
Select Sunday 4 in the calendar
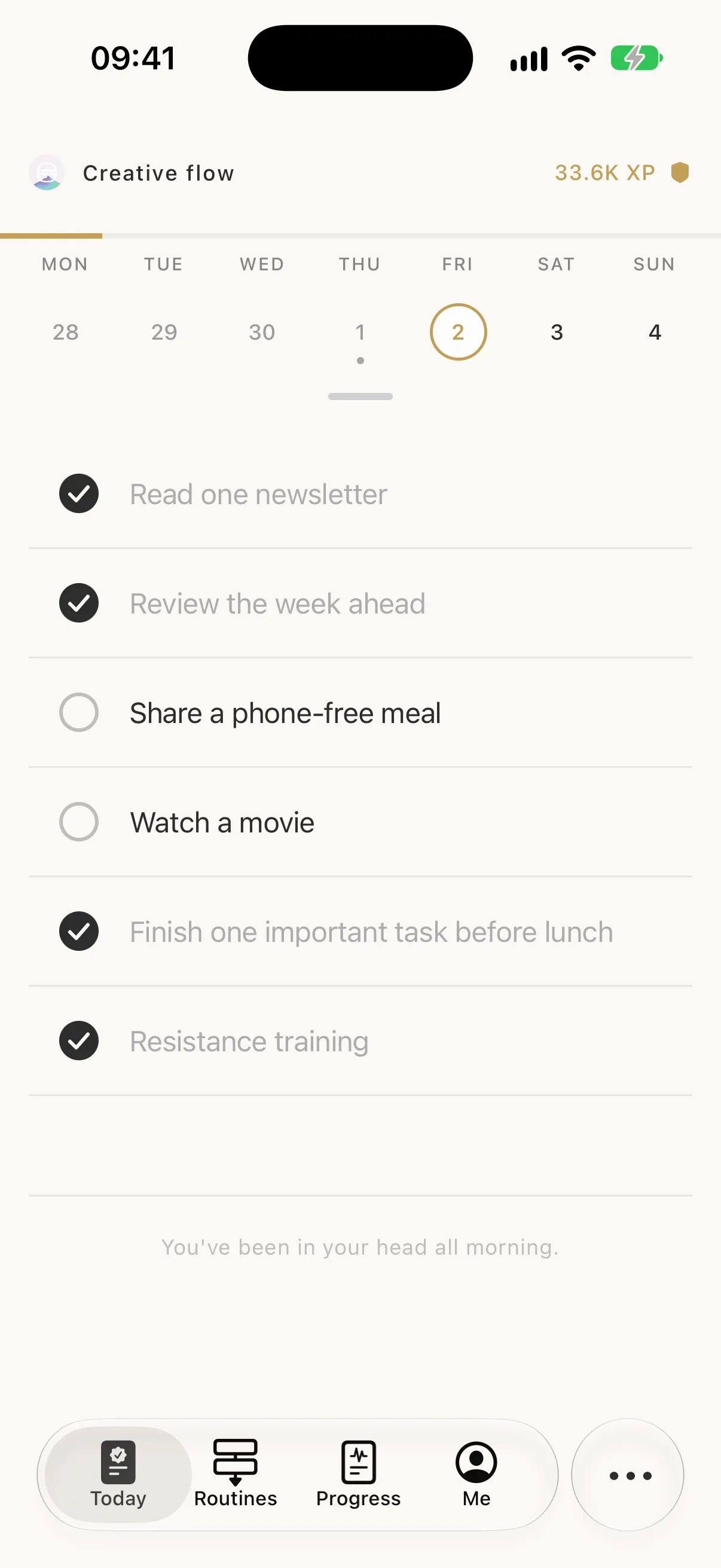[655, 332]
